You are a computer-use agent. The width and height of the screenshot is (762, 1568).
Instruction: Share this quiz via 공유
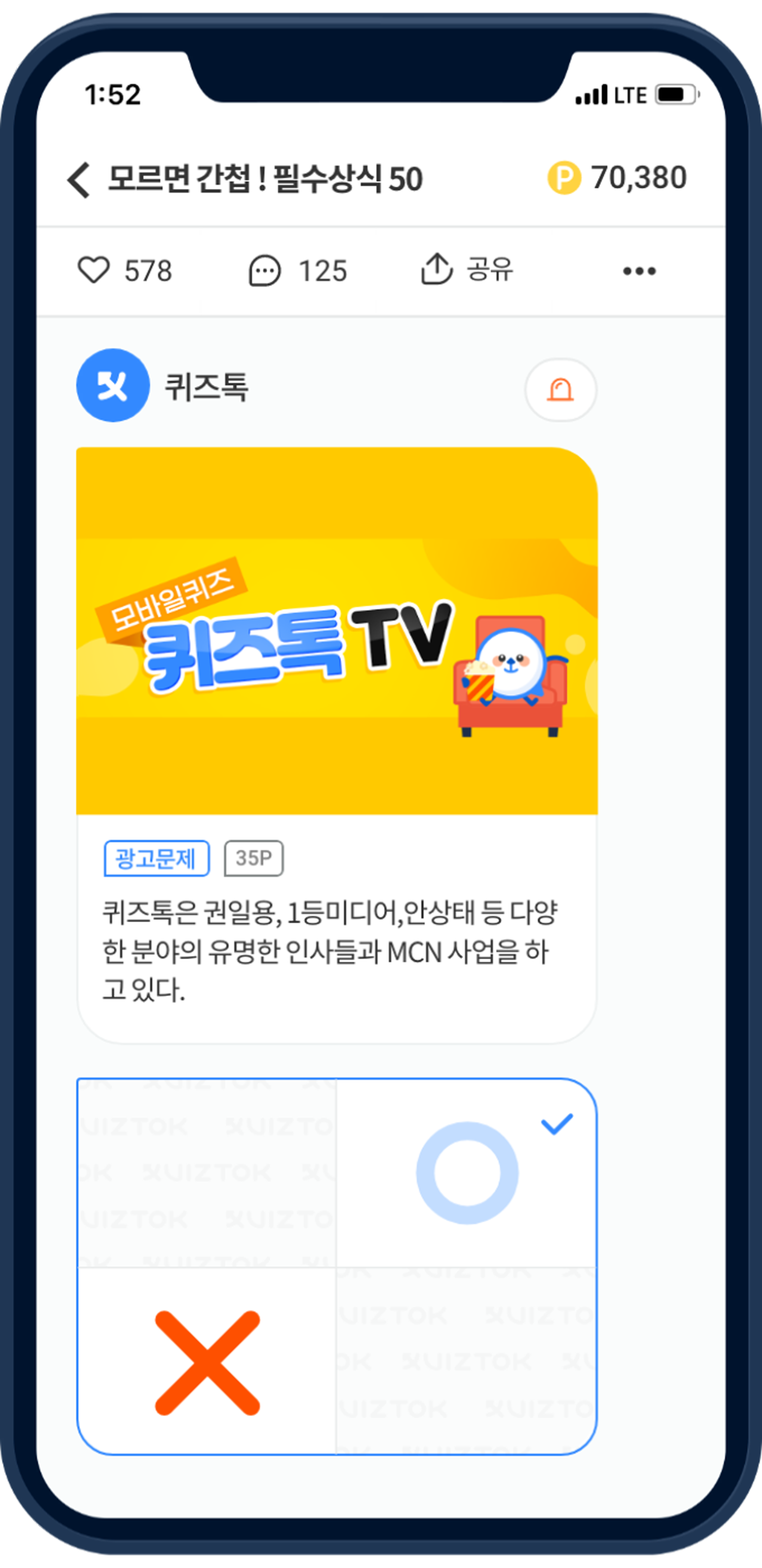click(x=467, y=270)
